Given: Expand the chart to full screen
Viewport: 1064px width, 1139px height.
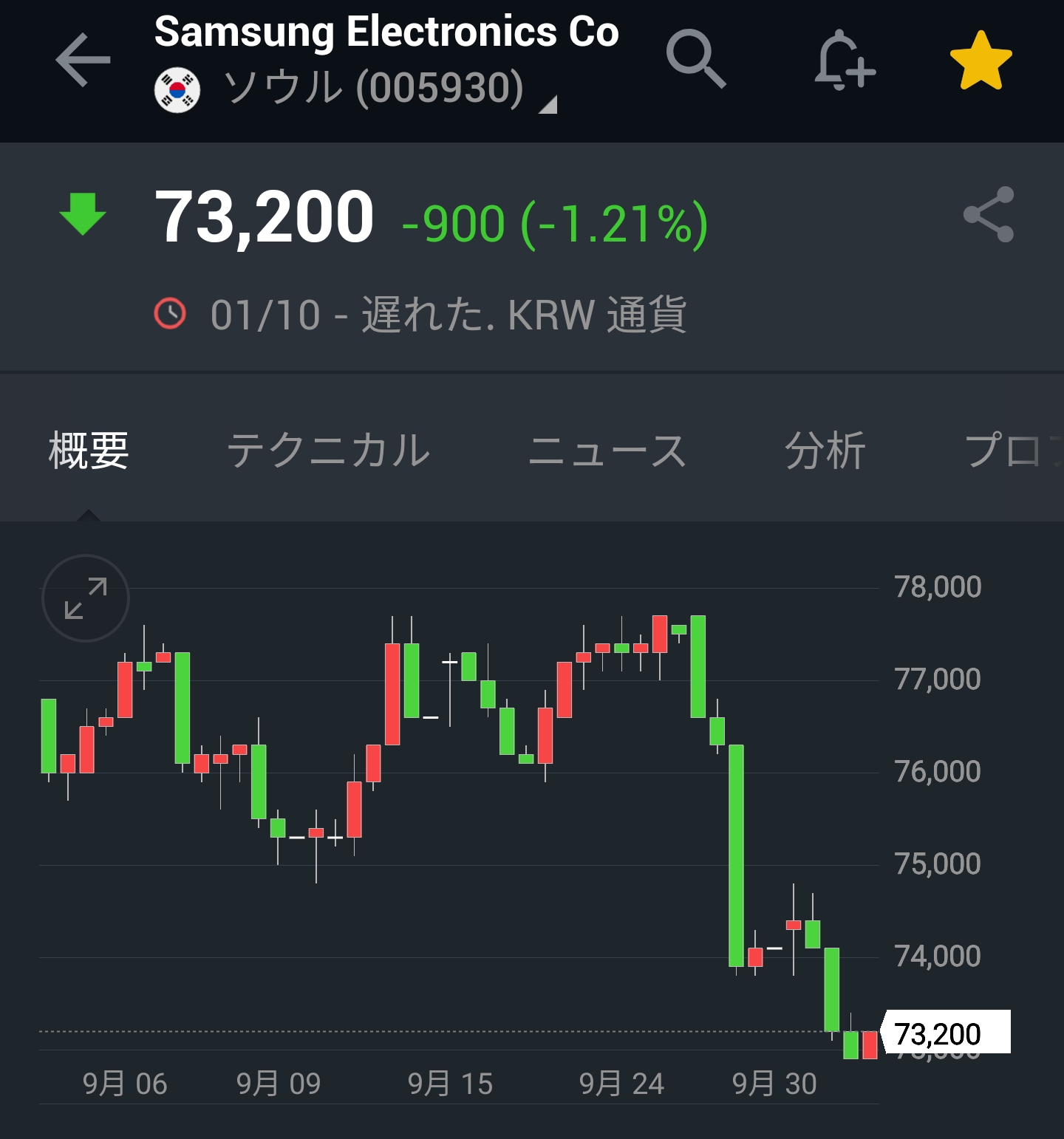Looking at the screenshot, I should click(86, 598).
